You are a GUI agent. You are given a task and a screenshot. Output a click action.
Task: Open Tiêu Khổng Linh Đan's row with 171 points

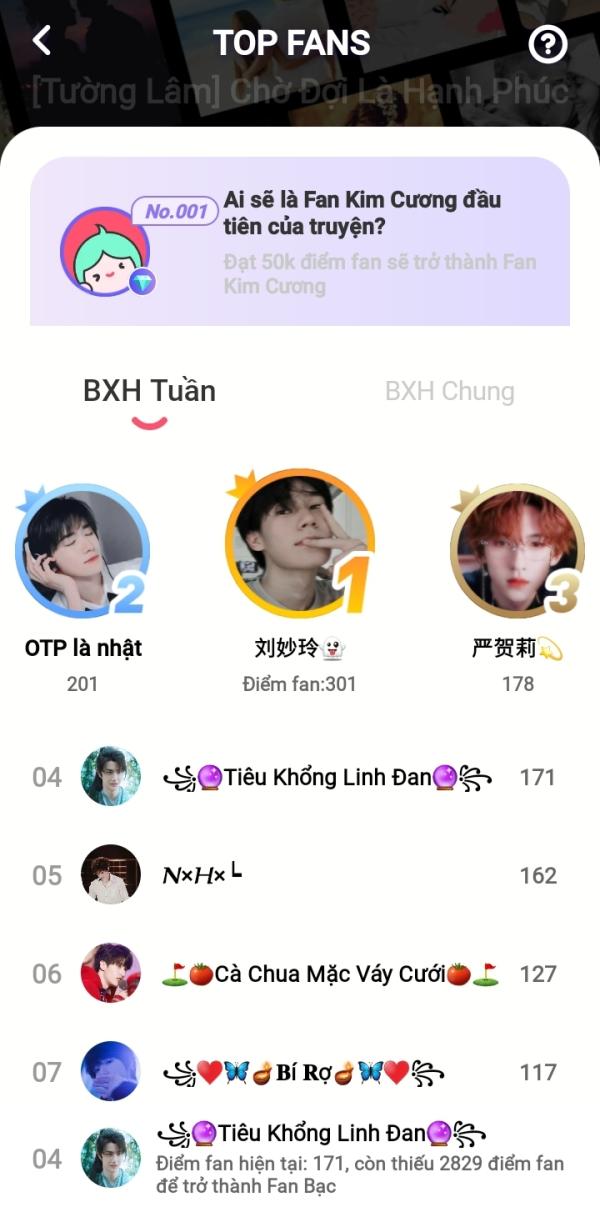[x=300, y=777]
